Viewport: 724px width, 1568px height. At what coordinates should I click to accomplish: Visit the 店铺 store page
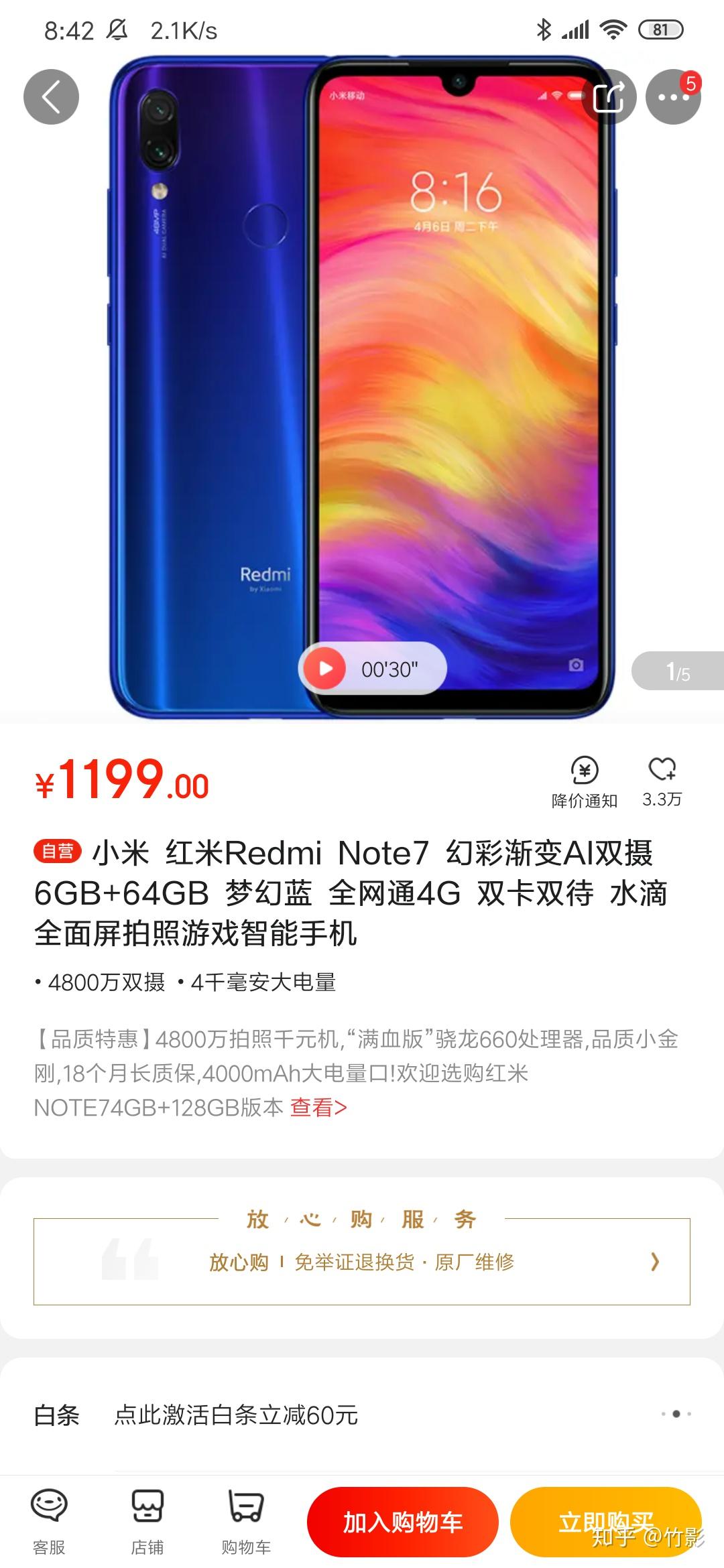(147, 1521)
